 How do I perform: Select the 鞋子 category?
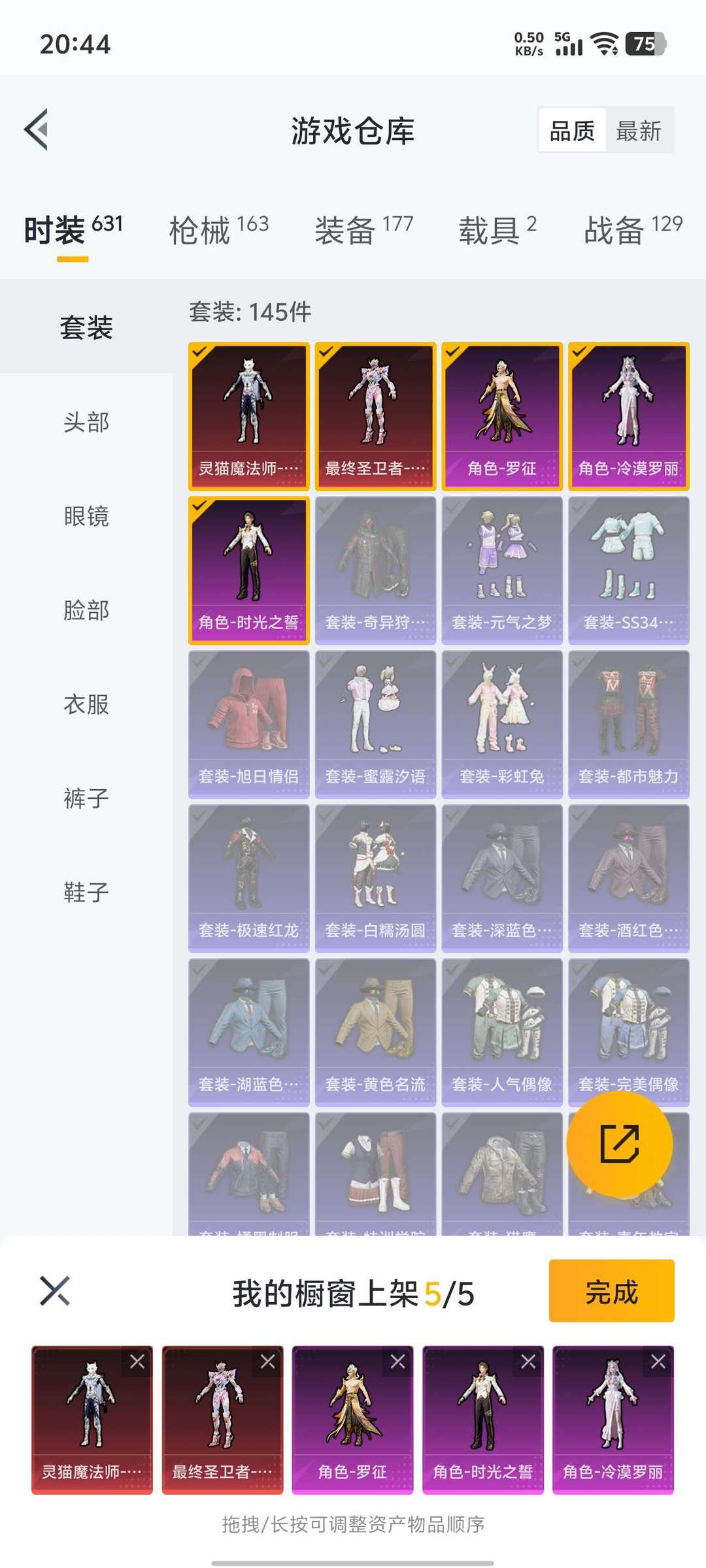[x=86, y=892]
